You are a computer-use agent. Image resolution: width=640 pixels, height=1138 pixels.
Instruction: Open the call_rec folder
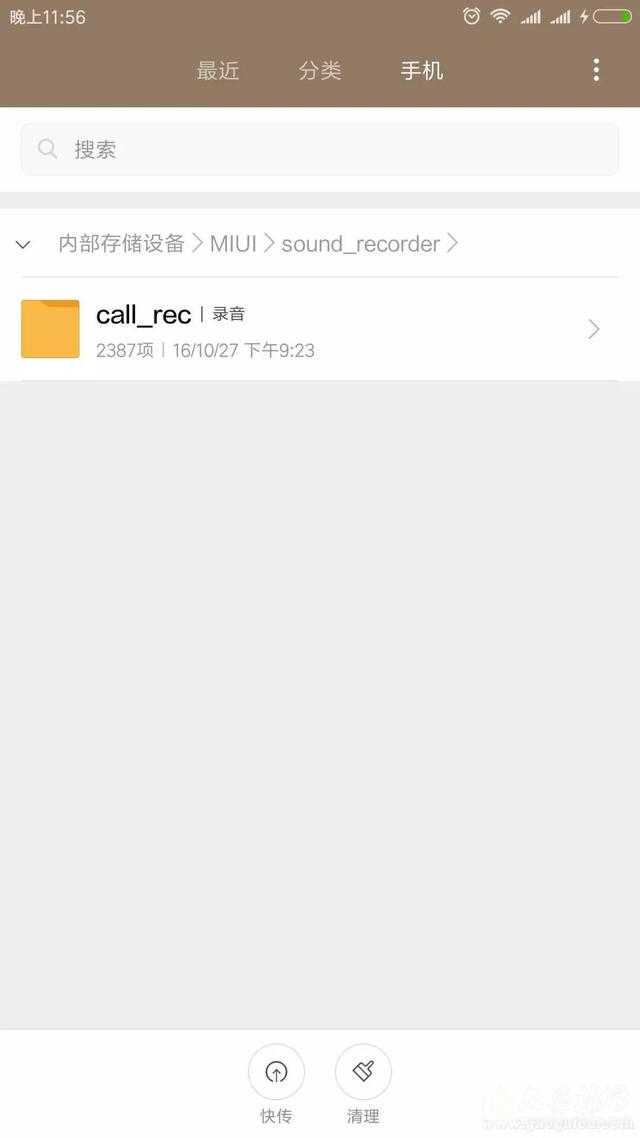(310, 329)
